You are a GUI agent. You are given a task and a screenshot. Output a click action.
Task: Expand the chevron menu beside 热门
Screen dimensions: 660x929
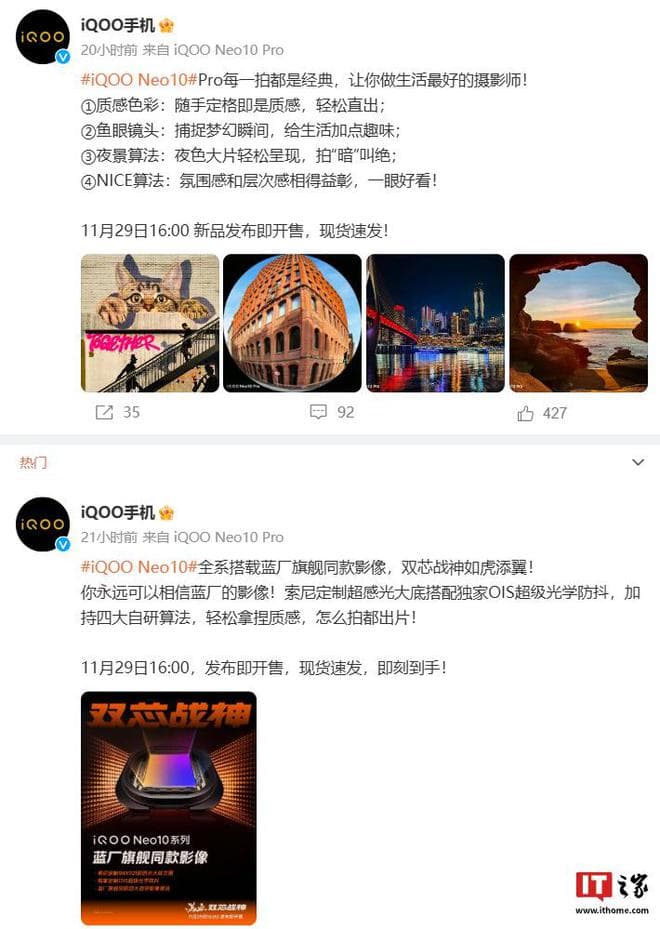(639, 462)
